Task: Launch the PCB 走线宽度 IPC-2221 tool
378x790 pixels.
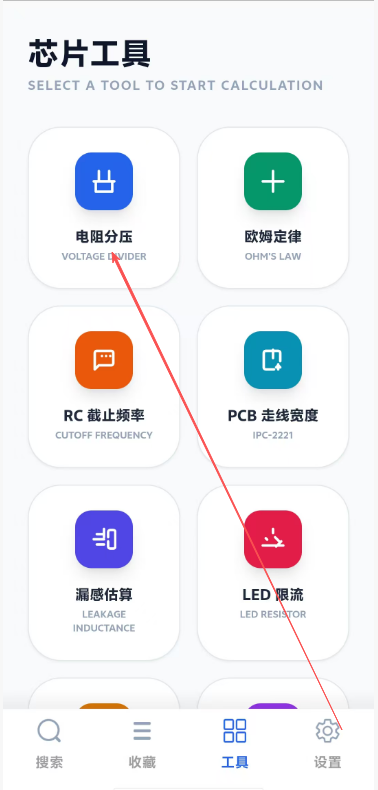Action: [x=273, y=386]
